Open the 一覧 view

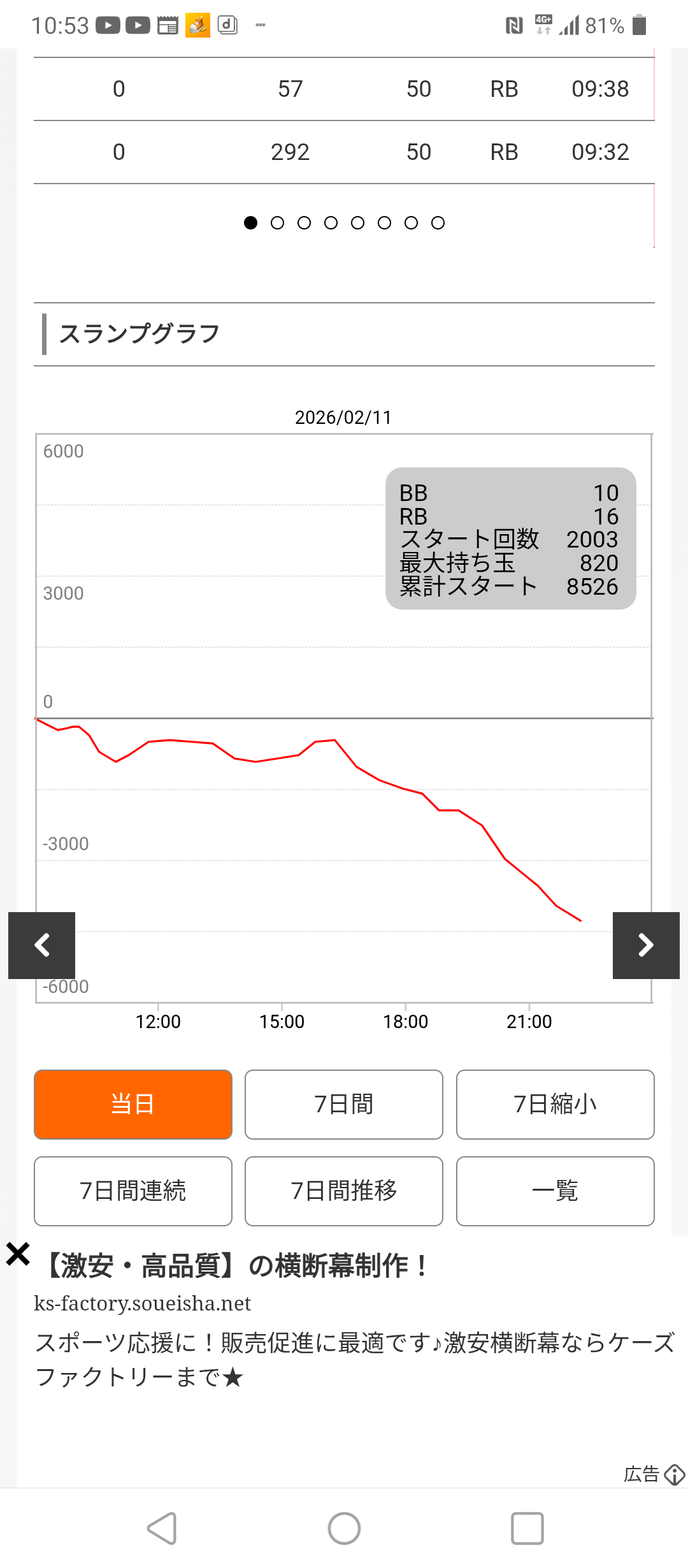(555, 1191)
